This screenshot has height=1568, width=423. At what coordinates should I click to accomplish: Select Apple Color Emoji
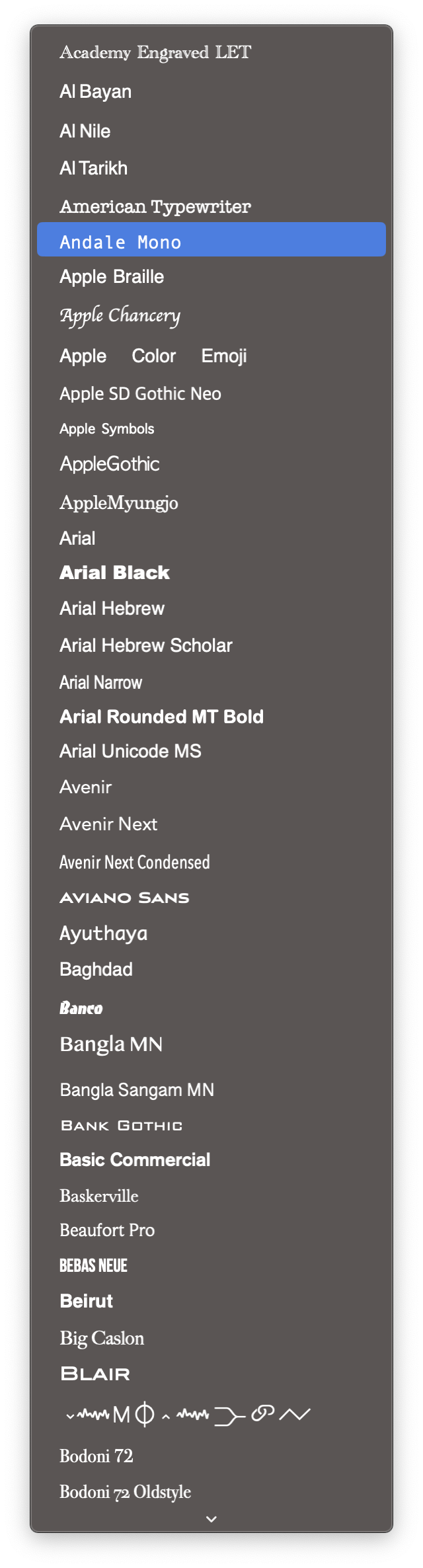pos(211,356)
